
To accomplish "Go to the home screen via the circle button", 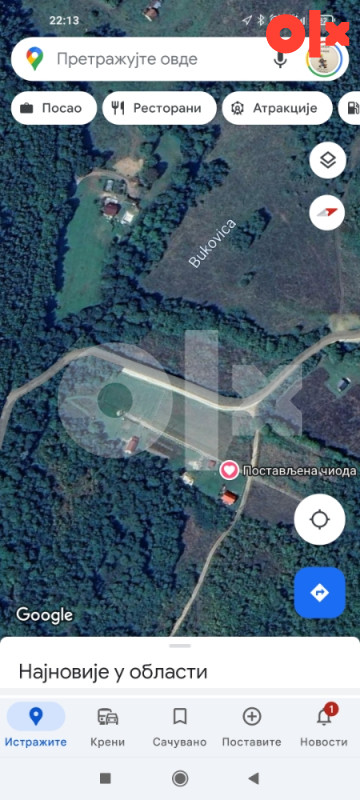I will [x=179, y=778].
